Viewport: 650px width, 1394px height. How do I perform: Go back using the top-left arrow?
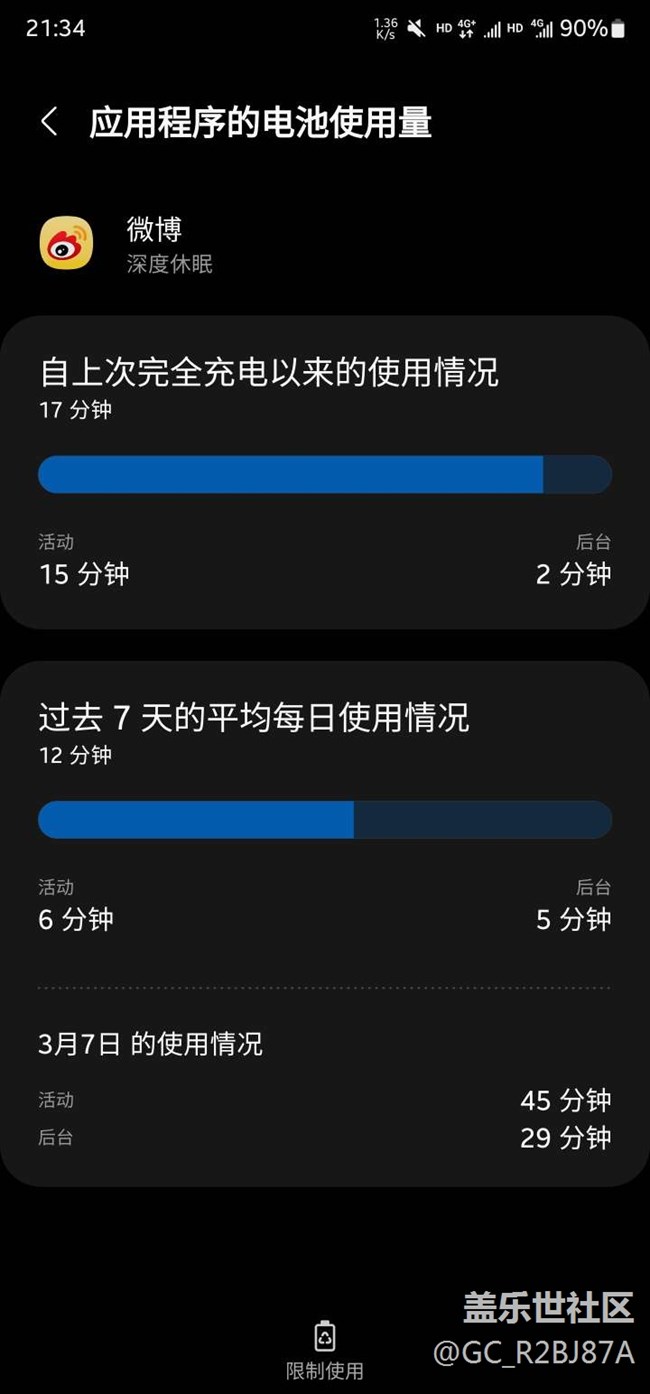(x=49, y=122)
